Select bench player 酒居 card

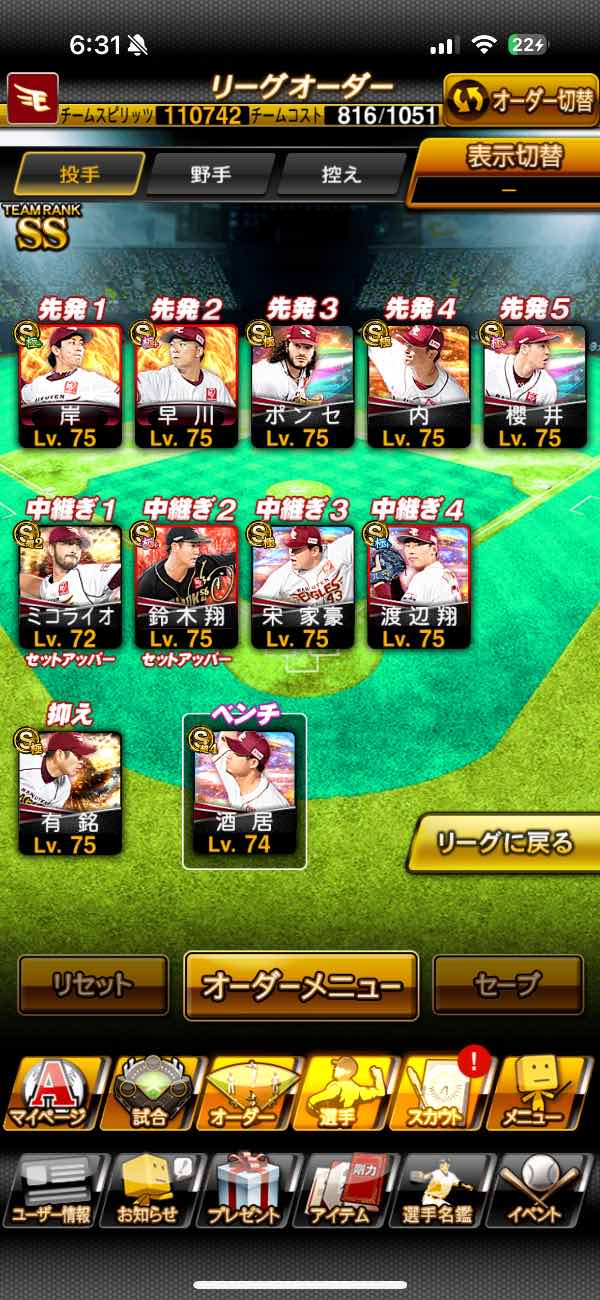(x=245, y=792)
